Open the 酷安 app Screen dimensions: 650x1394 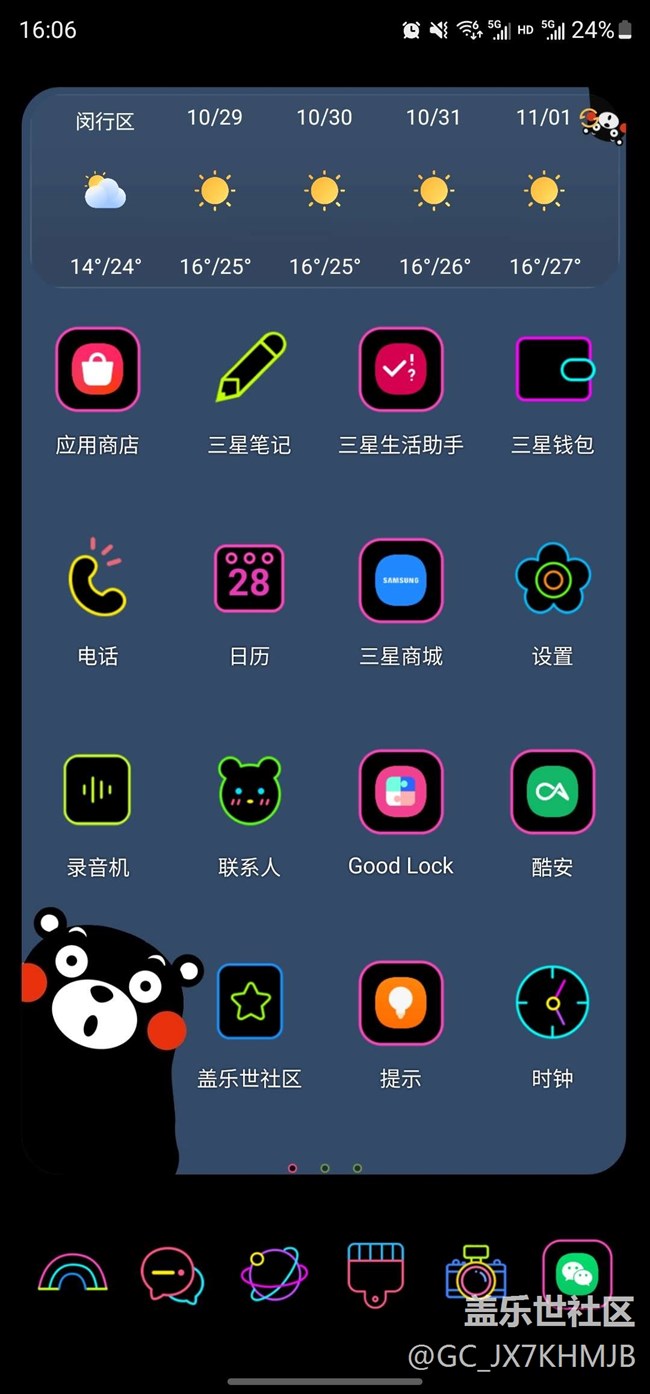[553, 792]
